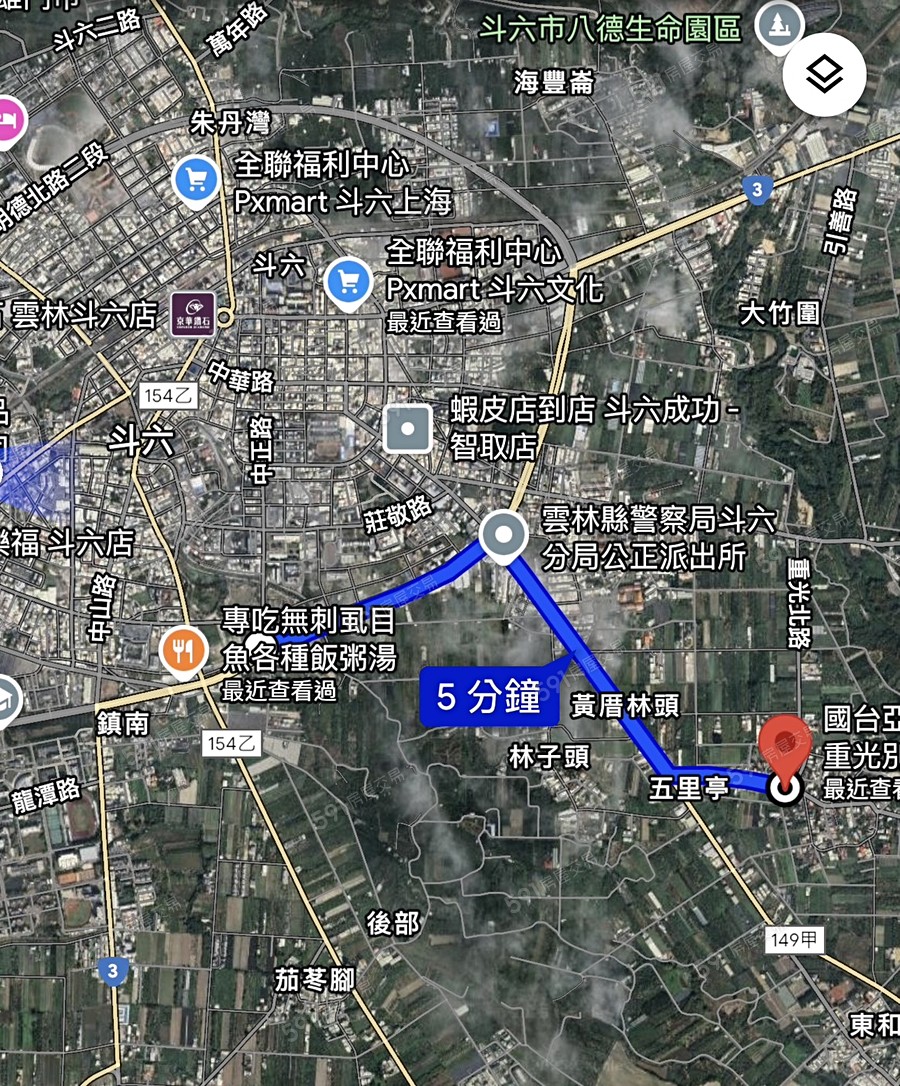Click the tree icon for 八德生命園區

coord(778,27)
